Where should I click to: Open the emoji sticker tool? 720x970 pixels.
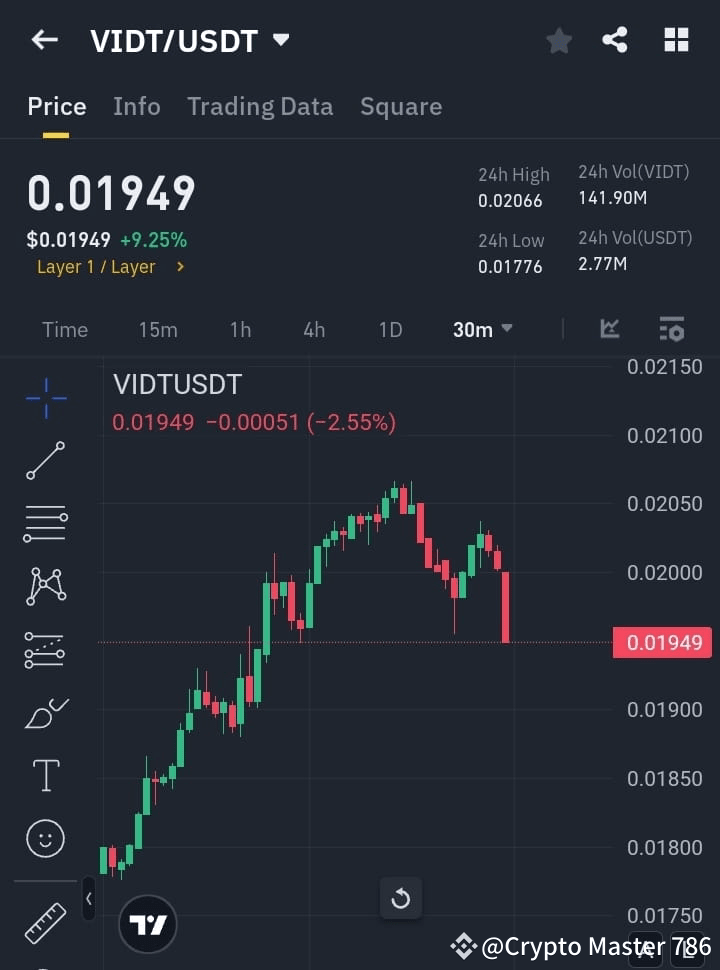click(x=45, y=838)
